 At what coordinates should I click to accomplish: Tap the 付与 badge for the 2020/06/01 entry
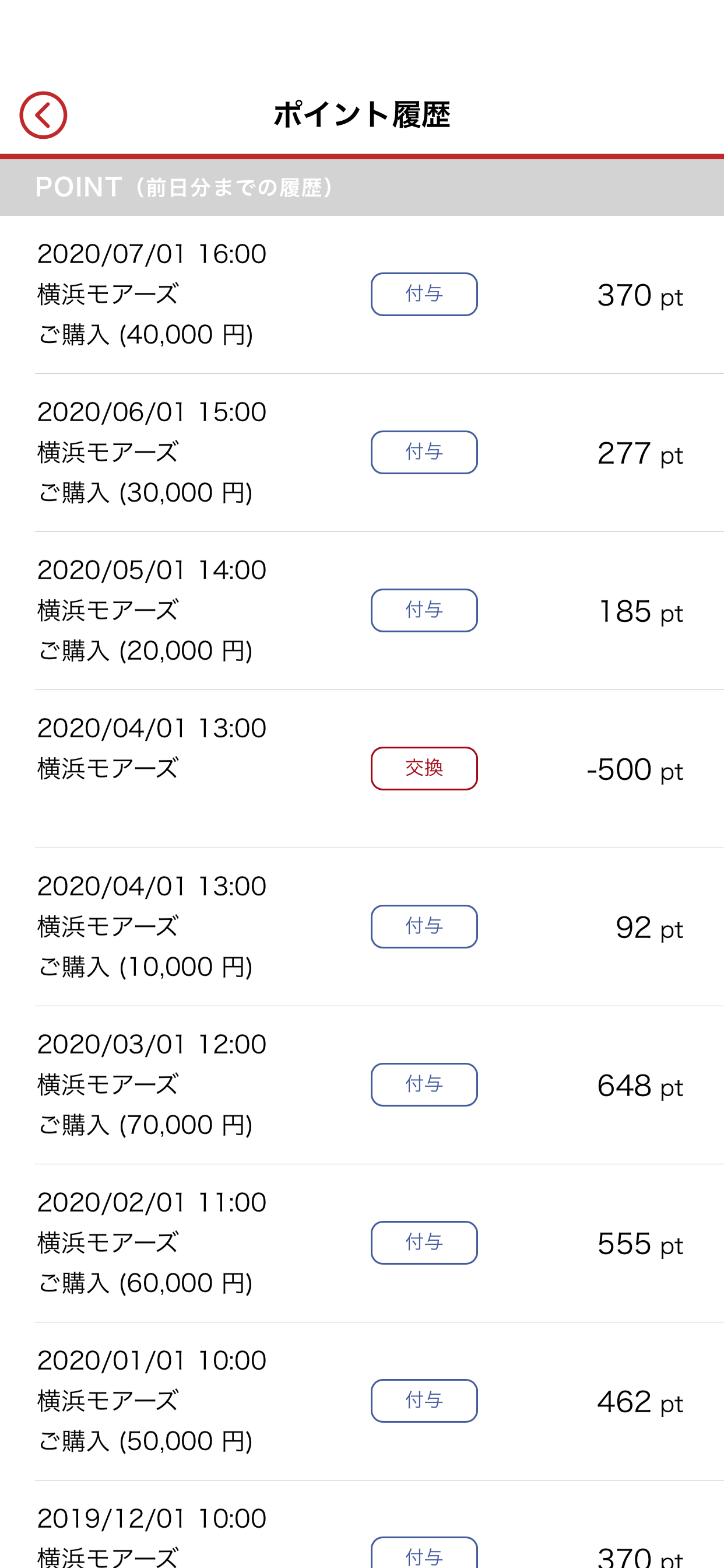coord(424,452)
